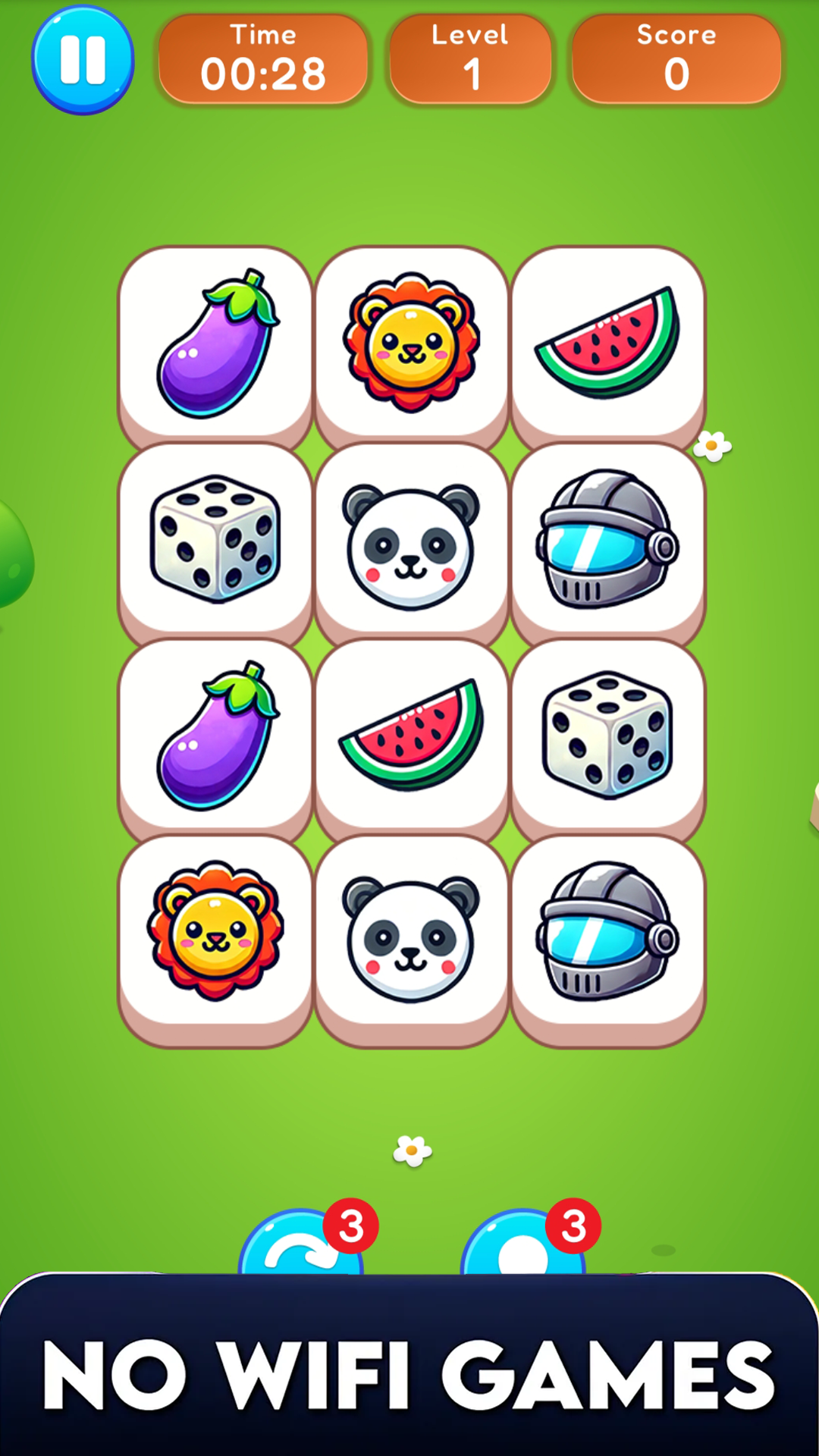Image resolution: width=819 pixels, height=1456 pixels.
Task: Use the shuffle arrow power-up
Action: click(x=301, y=1242)
